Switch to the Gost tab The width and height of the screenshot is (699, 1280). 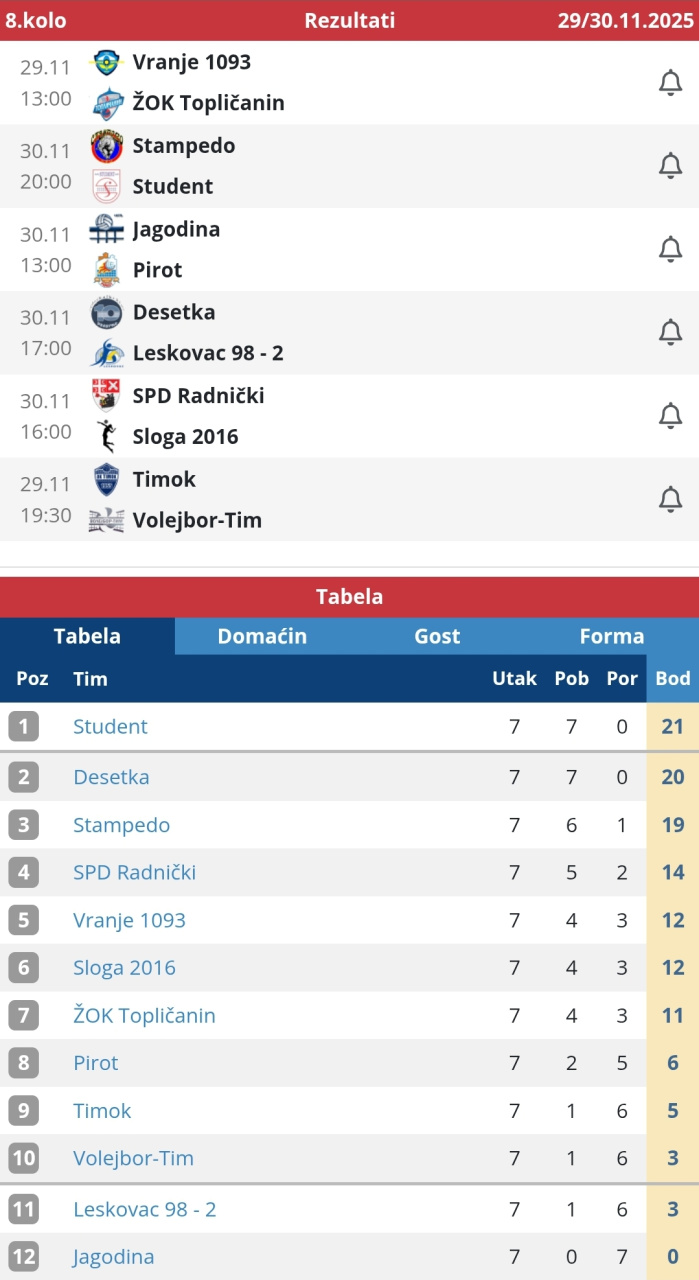437,636
